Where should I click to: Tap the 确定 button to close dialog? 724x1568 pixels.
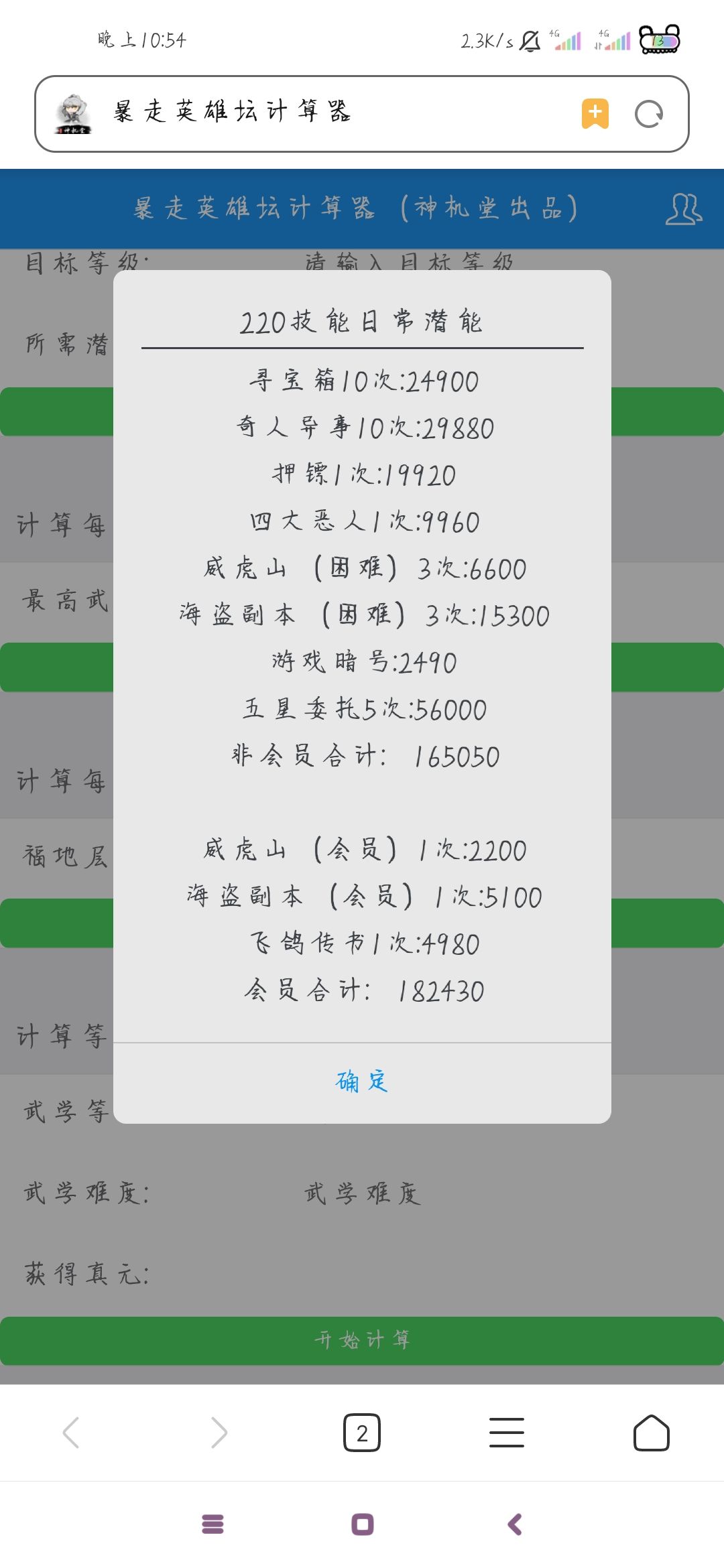point(361,1079)
